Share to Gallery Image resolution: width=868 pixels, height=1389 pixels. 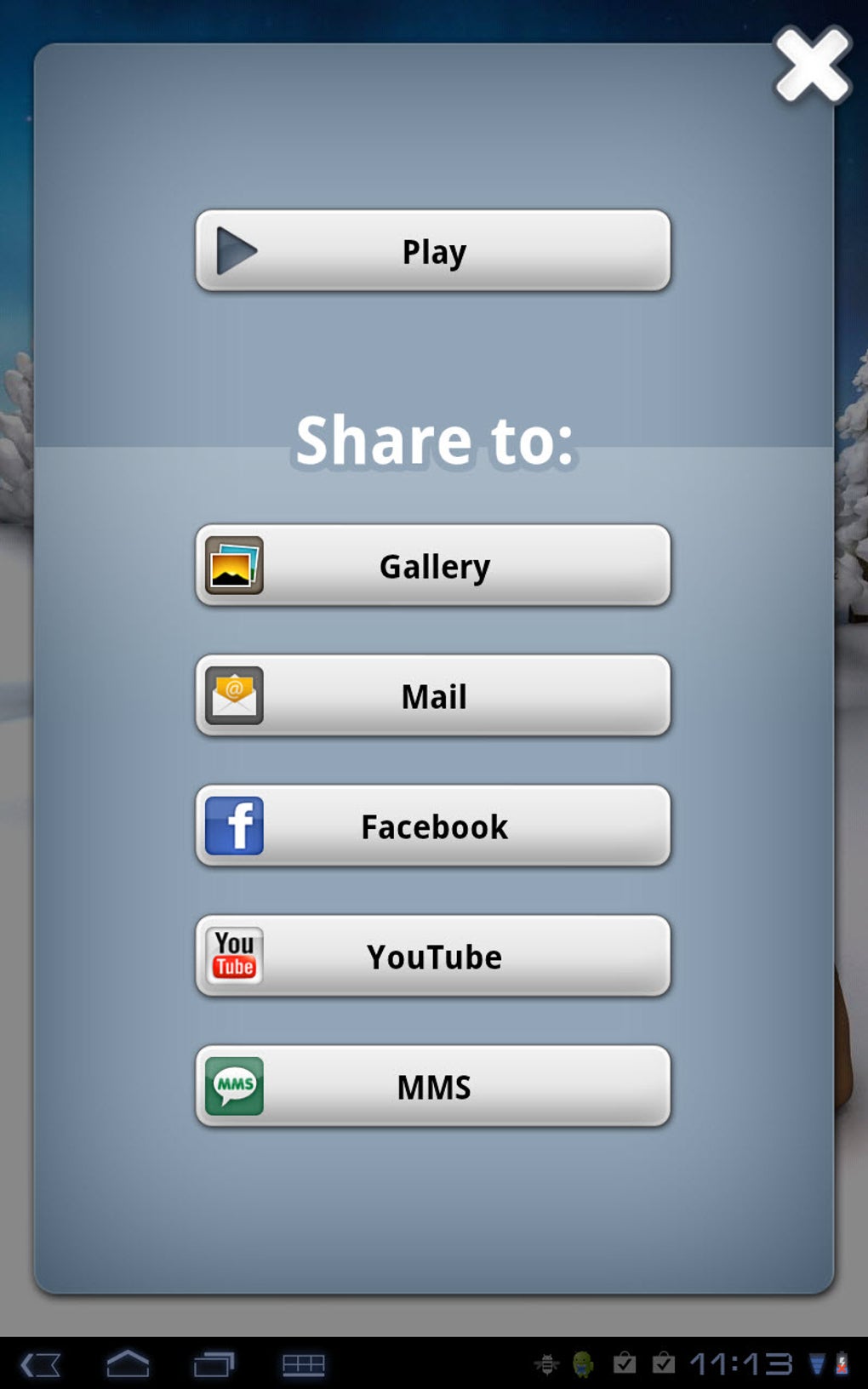(x=433, y=565)
